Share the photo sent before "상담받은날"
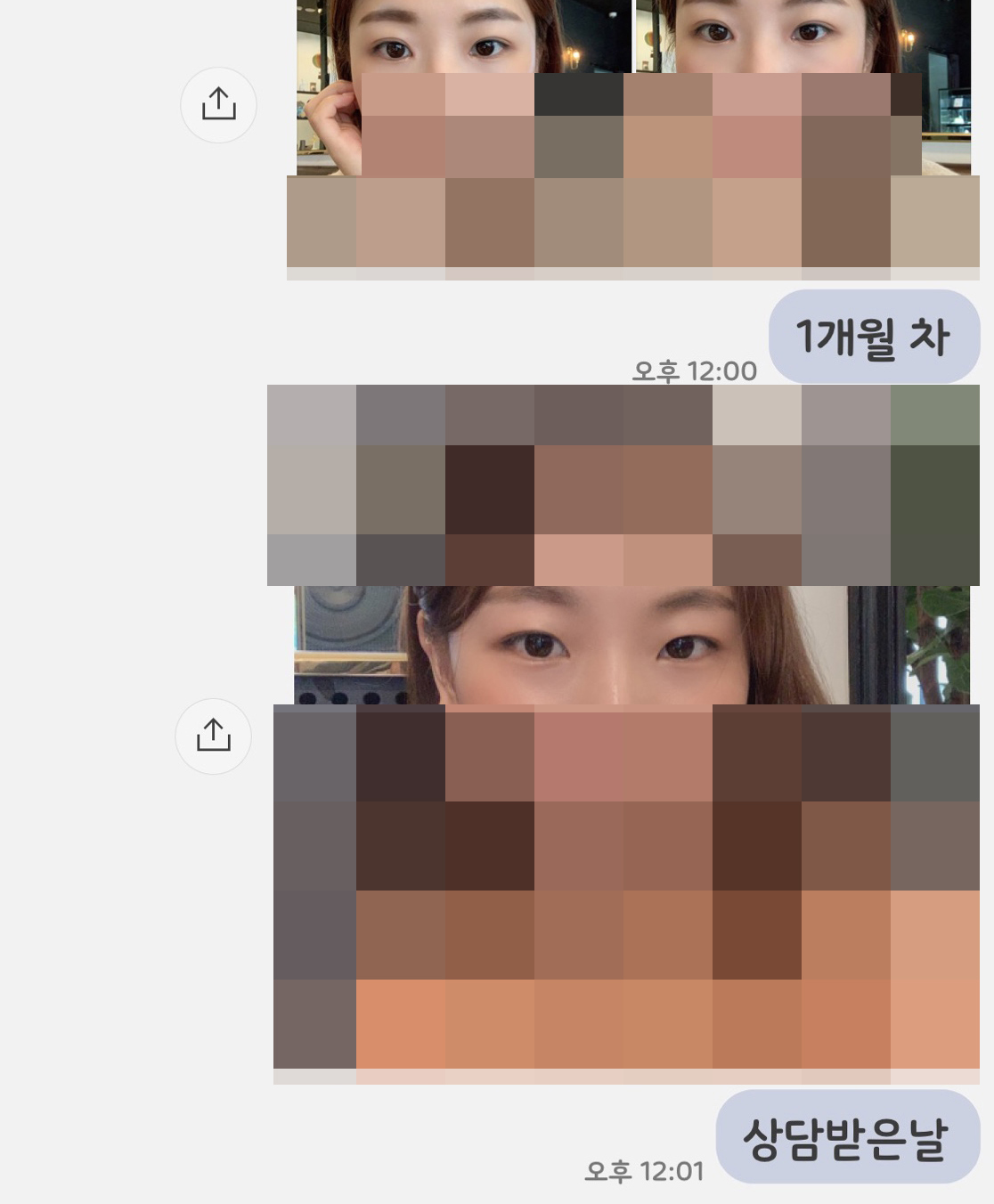This screenshot has width=994, height=1204. pos(213,736)
